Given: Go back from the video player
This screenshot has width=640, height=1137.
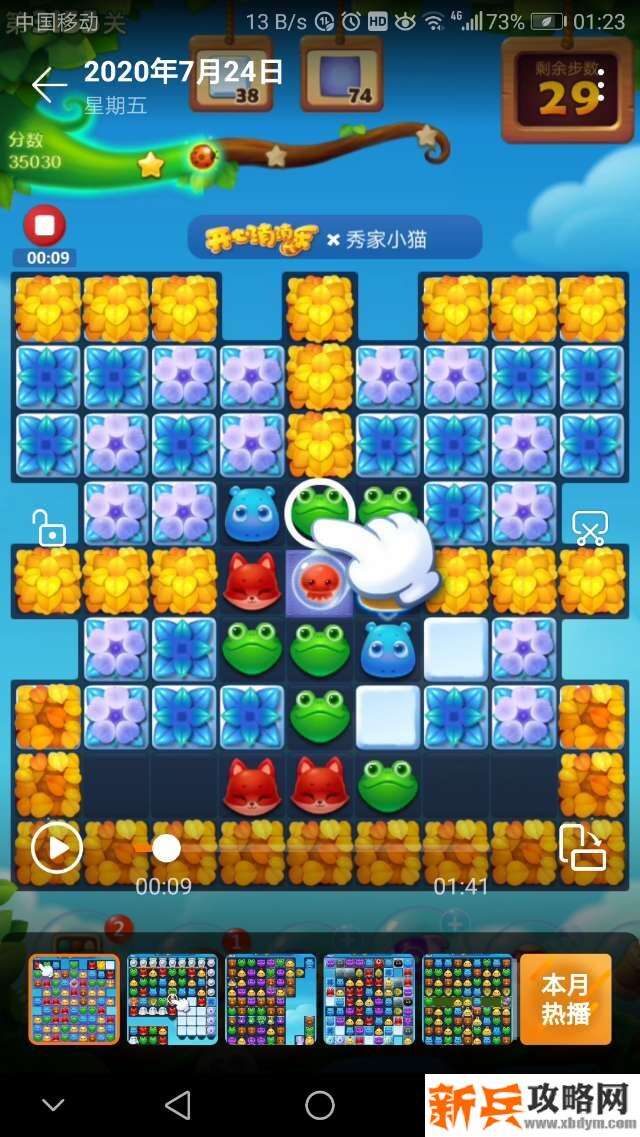Looking at the screenshot, I should click(x=48, y=86).
